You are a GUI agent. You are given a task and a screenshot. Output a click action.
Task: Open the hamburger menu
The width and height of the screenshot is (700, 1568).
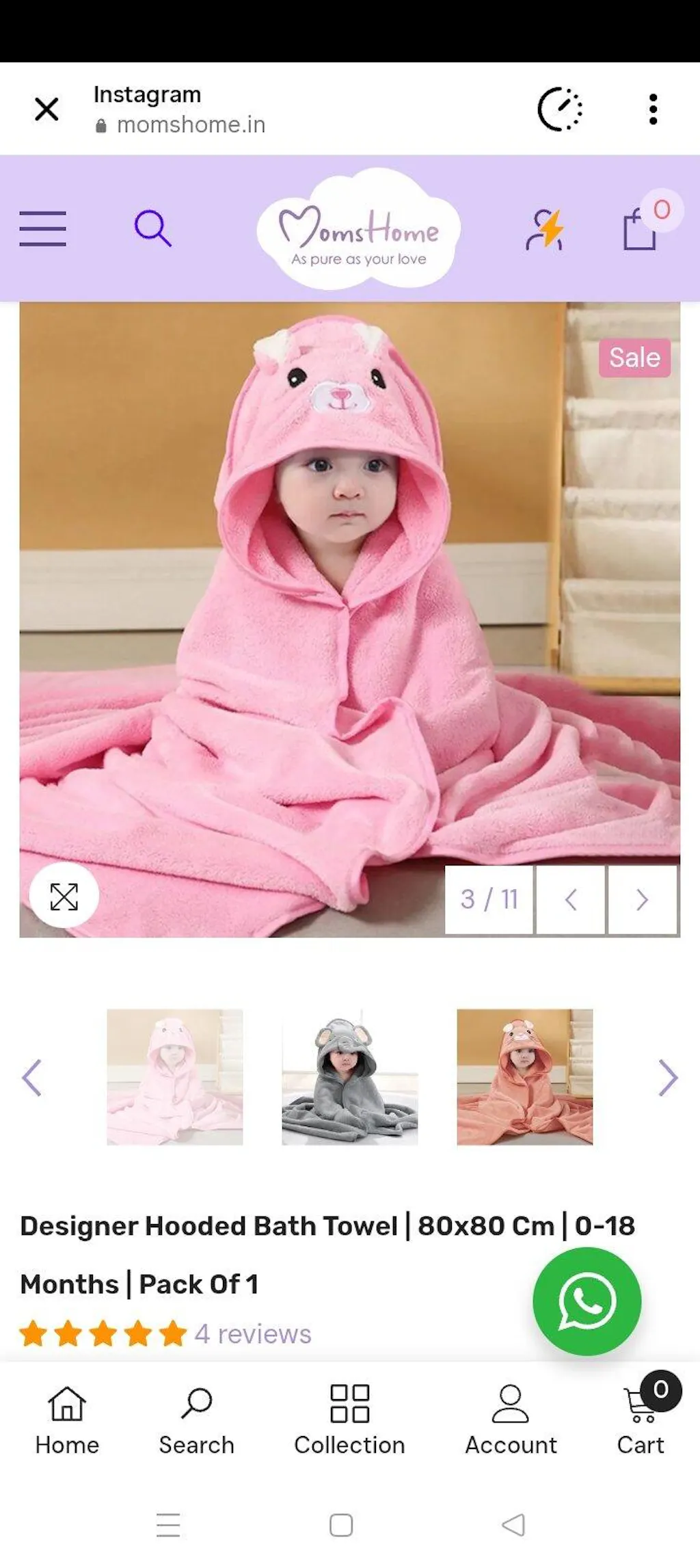point(42,228)
